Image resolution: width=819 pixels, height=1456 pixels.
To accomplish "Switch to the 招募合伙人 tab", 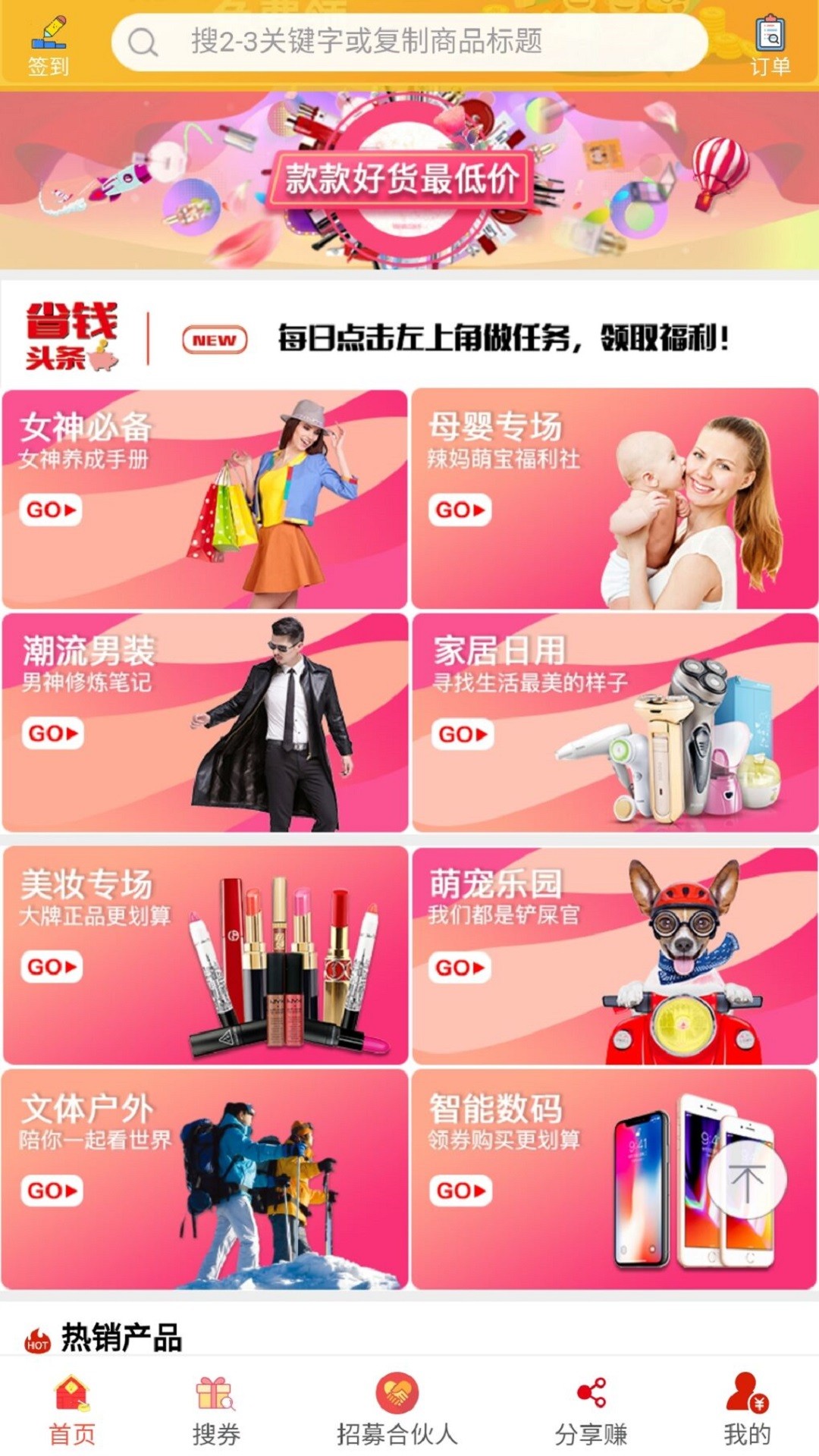I will (x=397, y=1410).
